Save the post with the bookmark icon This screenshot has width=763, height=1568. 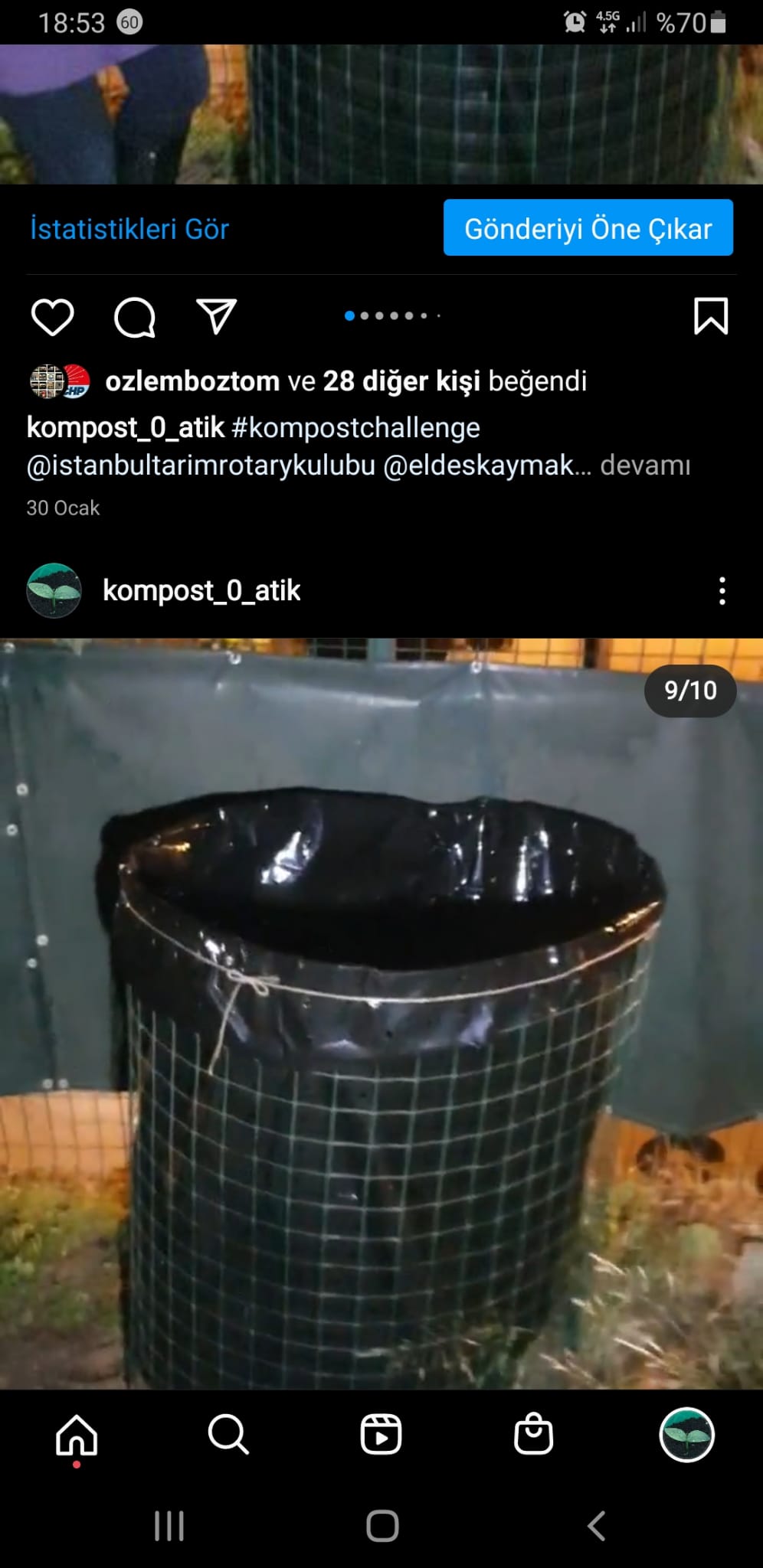(710, 316)
